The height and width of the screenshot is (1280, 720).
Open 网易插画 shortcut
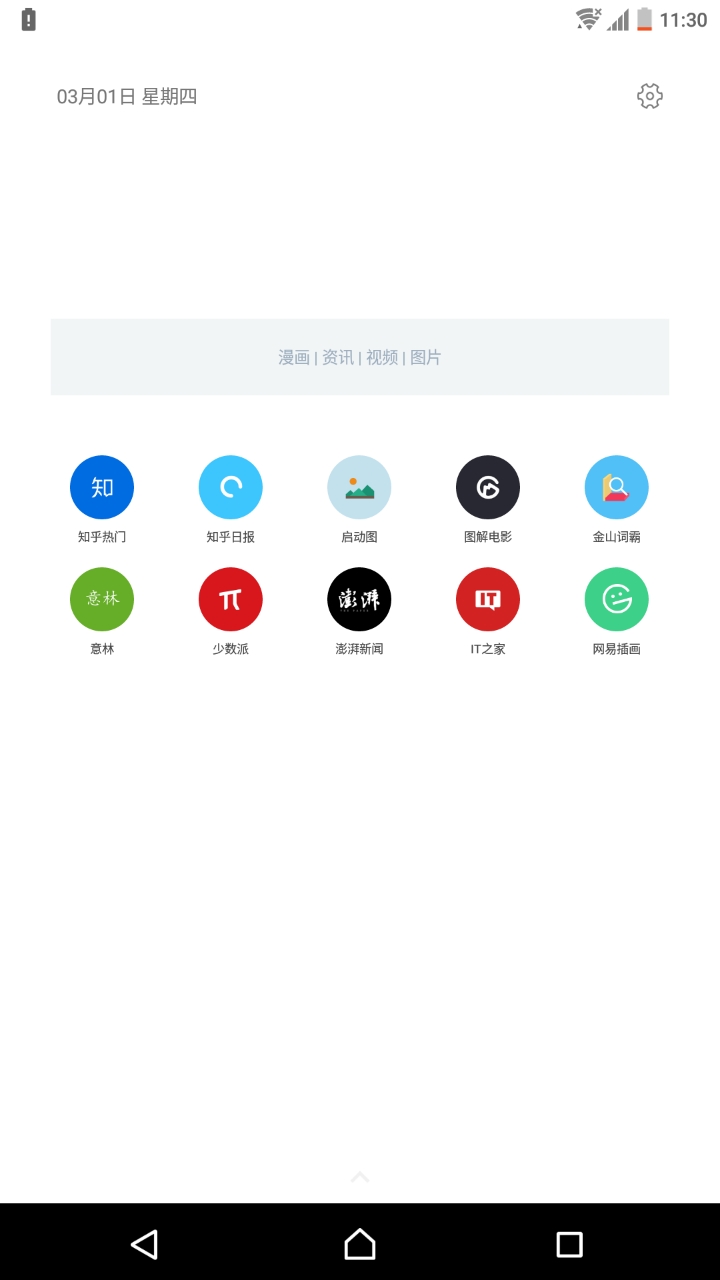pos(616,599)
